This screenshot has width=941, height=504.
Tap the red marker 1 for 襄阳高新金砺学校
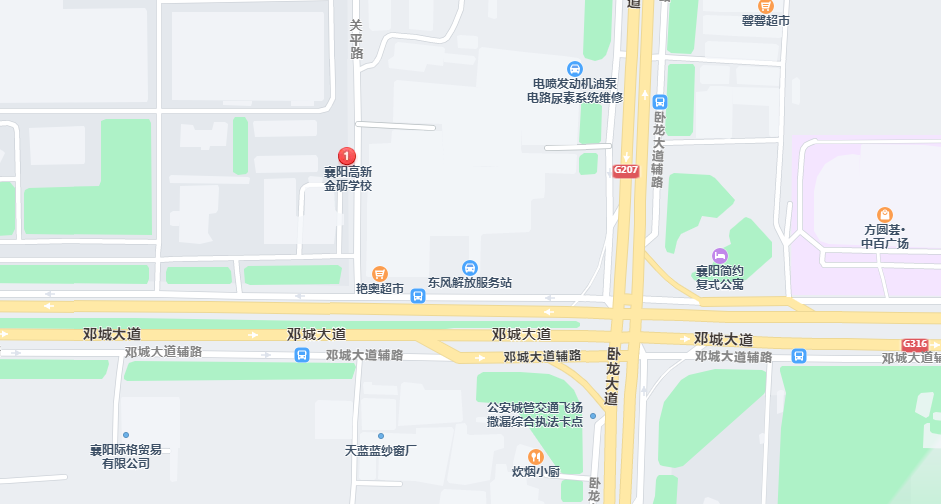[x=346, y=156]
